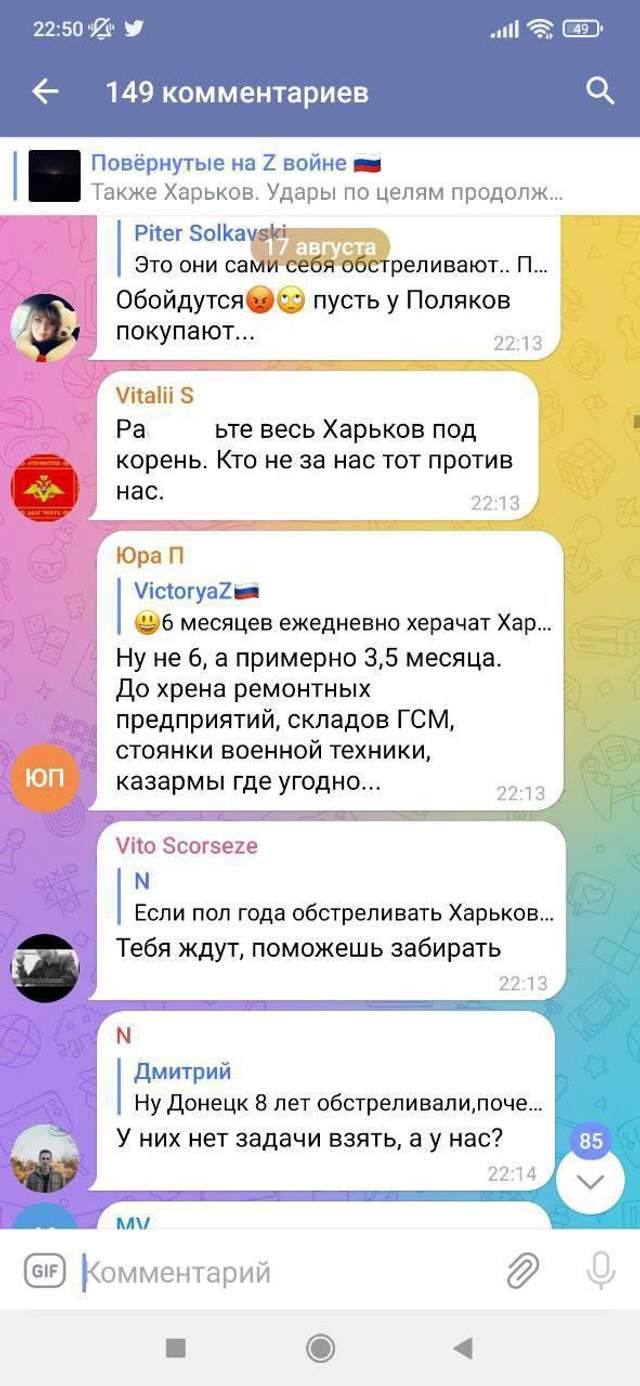Open recent apps with the square button
The height and width of the screenshot is (1386, 640).
pos(176,1348)
